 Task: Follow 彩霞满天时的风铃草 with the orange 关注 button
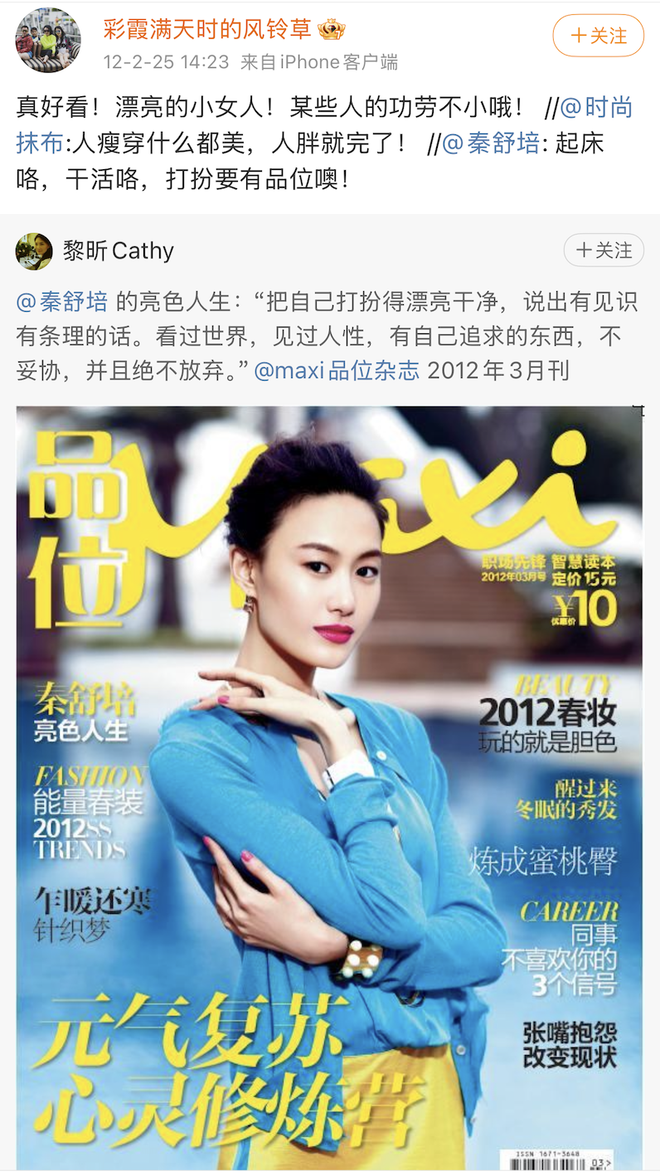pos(598,35)
